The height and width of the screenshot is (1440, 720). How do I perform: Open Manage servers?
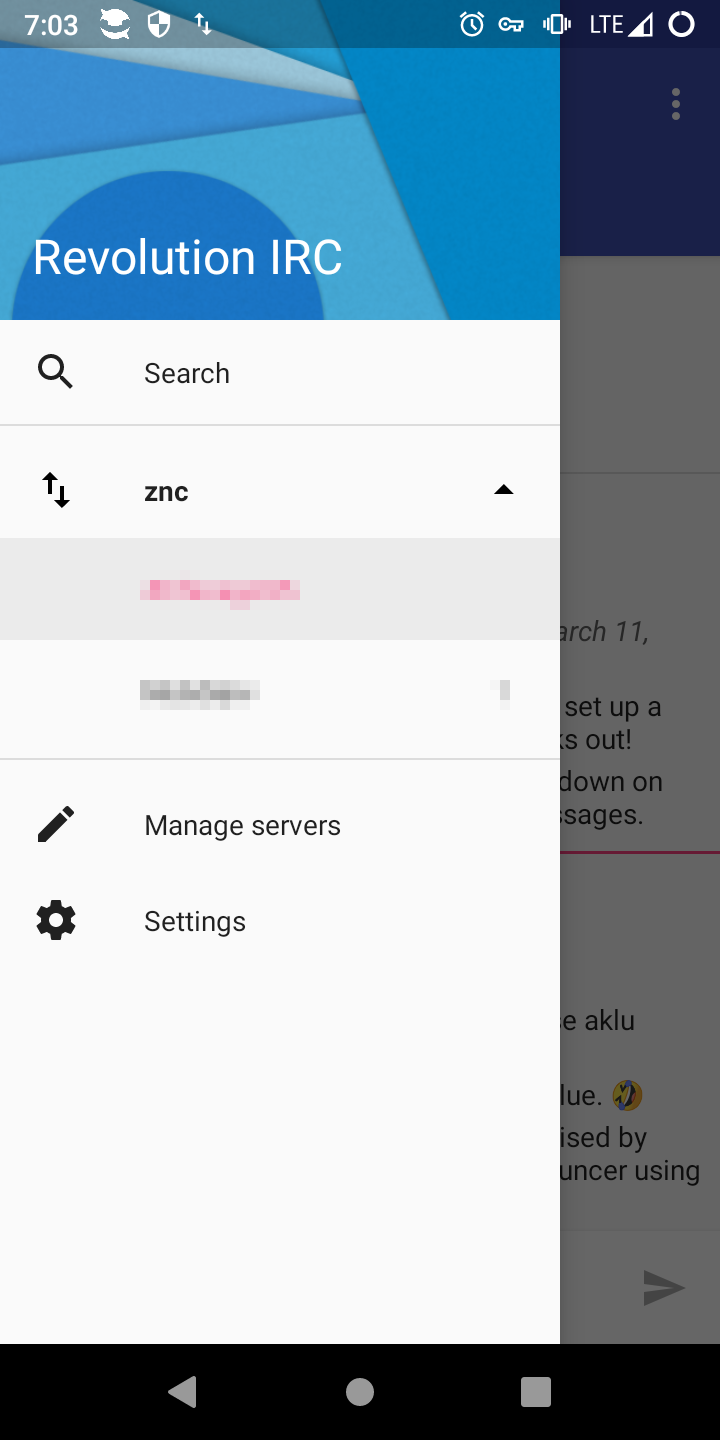(x=242, y=825)
